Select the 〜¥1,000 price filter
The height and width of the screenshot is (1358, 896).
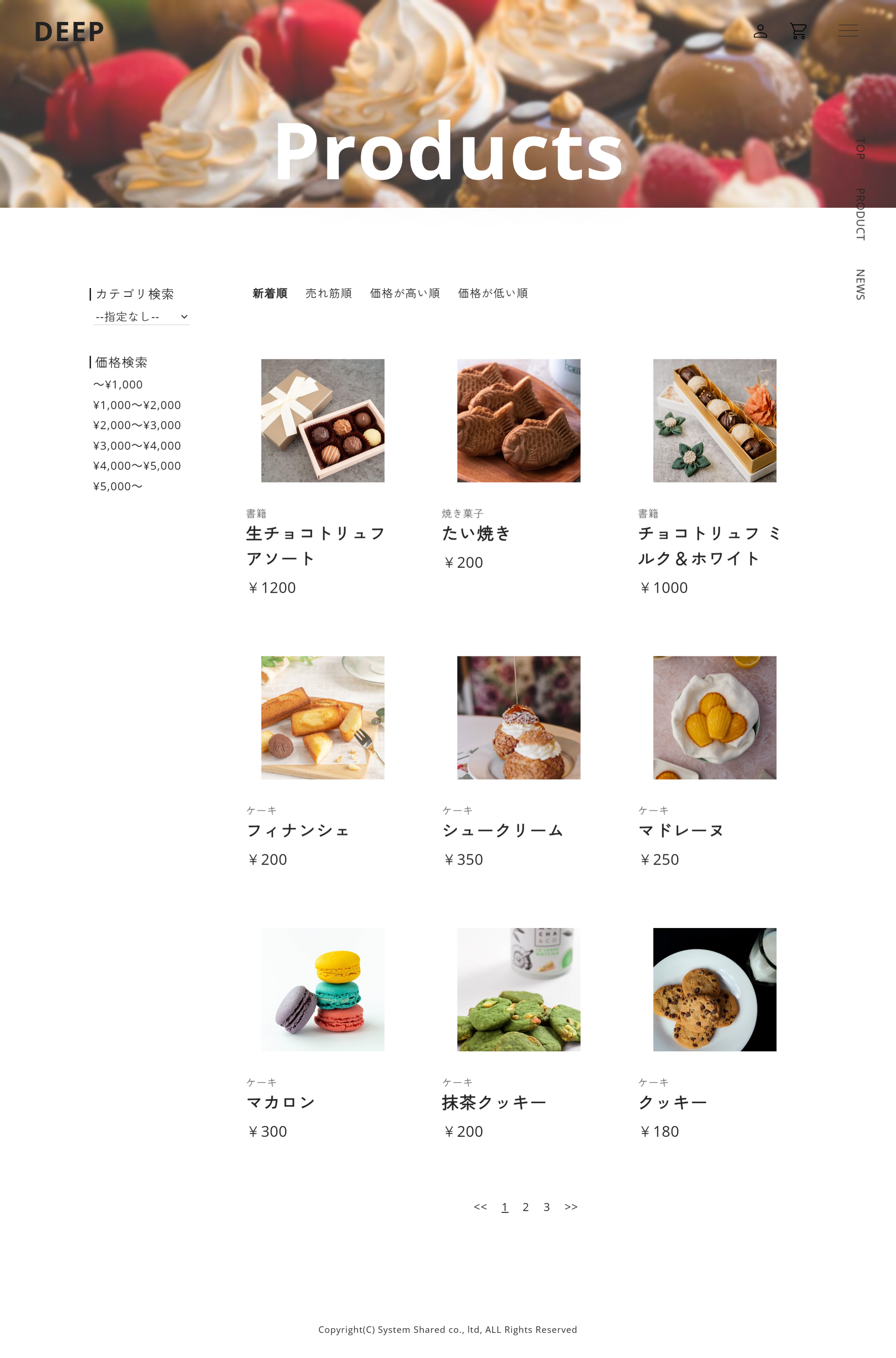[x=117, y=385]
